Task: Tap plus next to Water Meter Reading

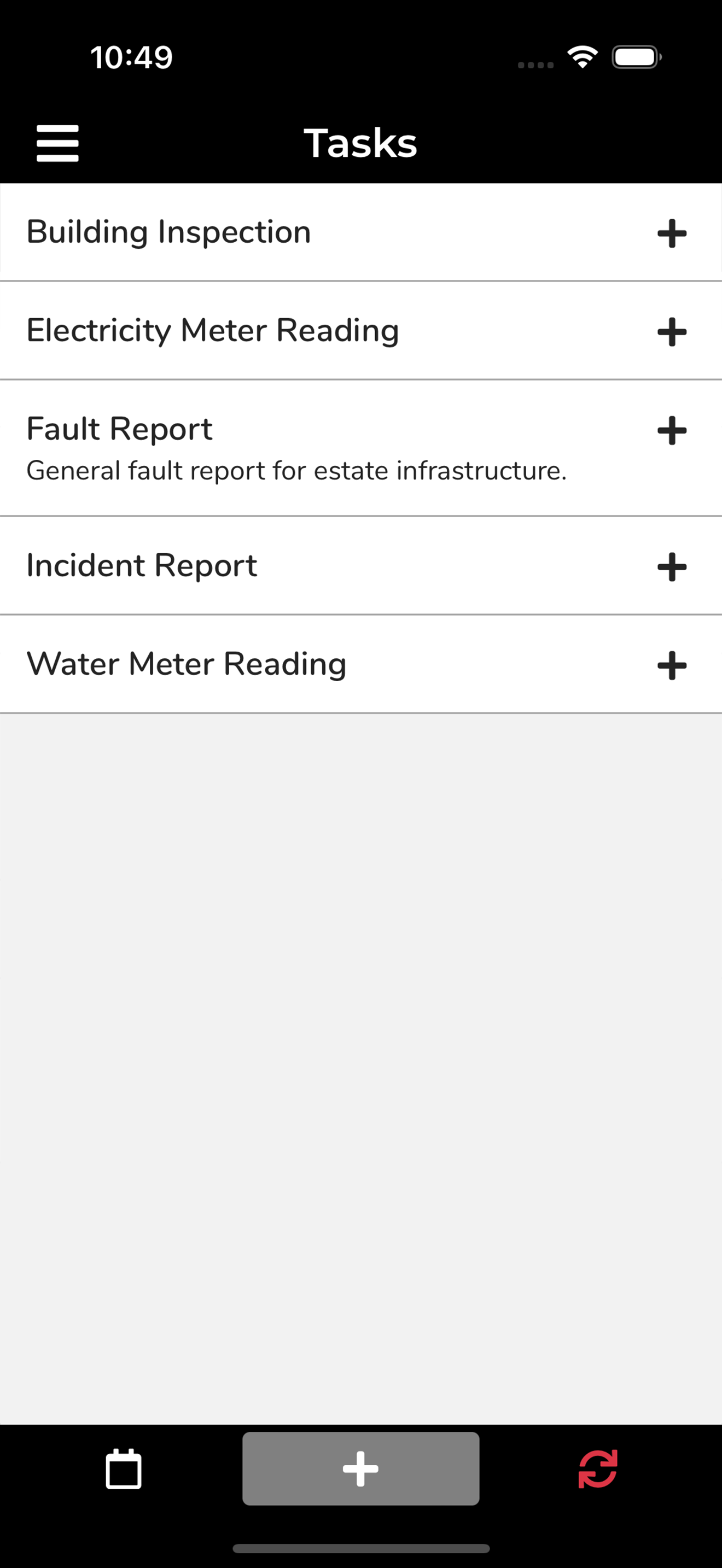Action: [x=672, y=665]
